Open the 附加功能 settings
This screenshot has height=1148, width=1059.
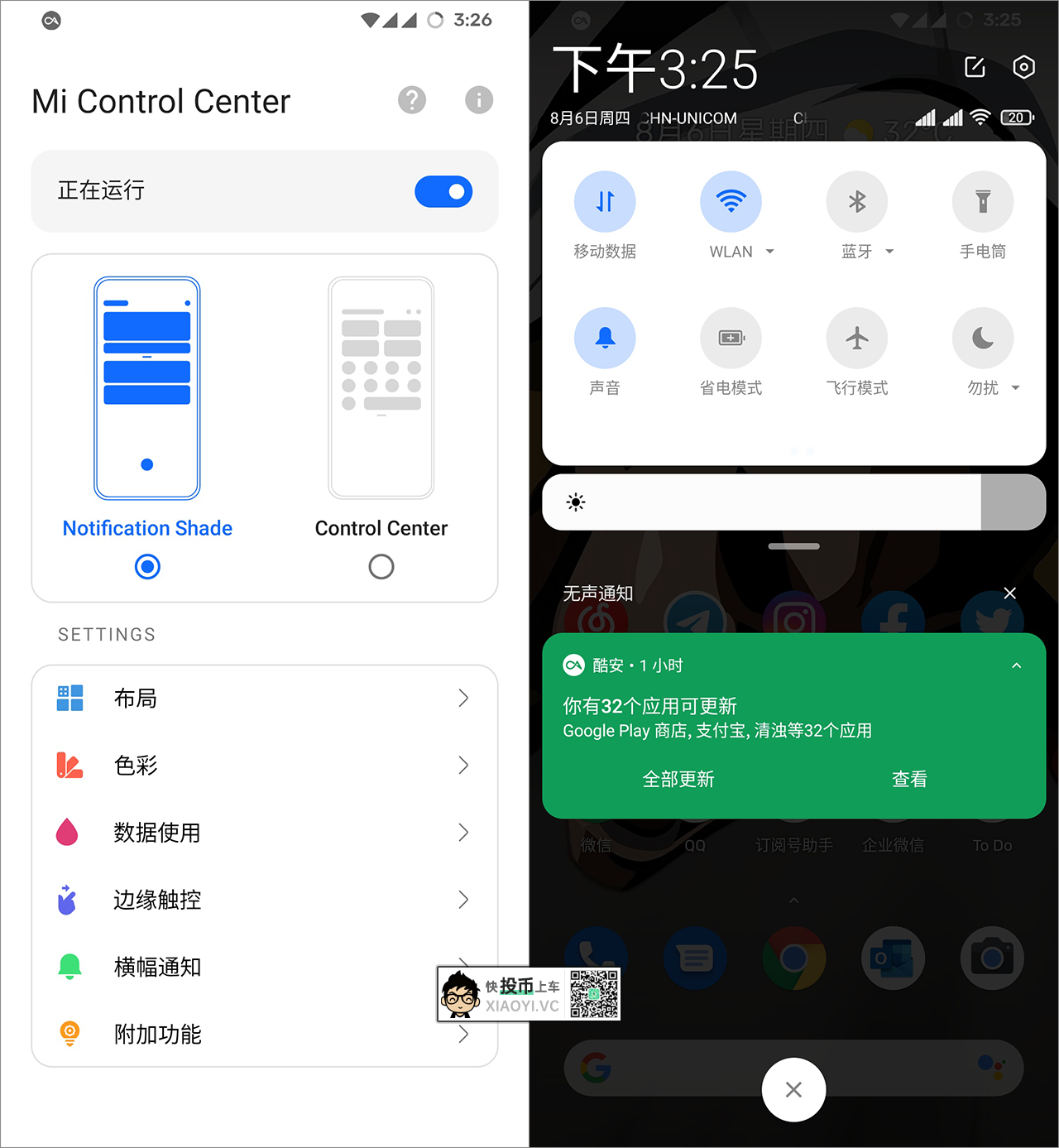265,1035
